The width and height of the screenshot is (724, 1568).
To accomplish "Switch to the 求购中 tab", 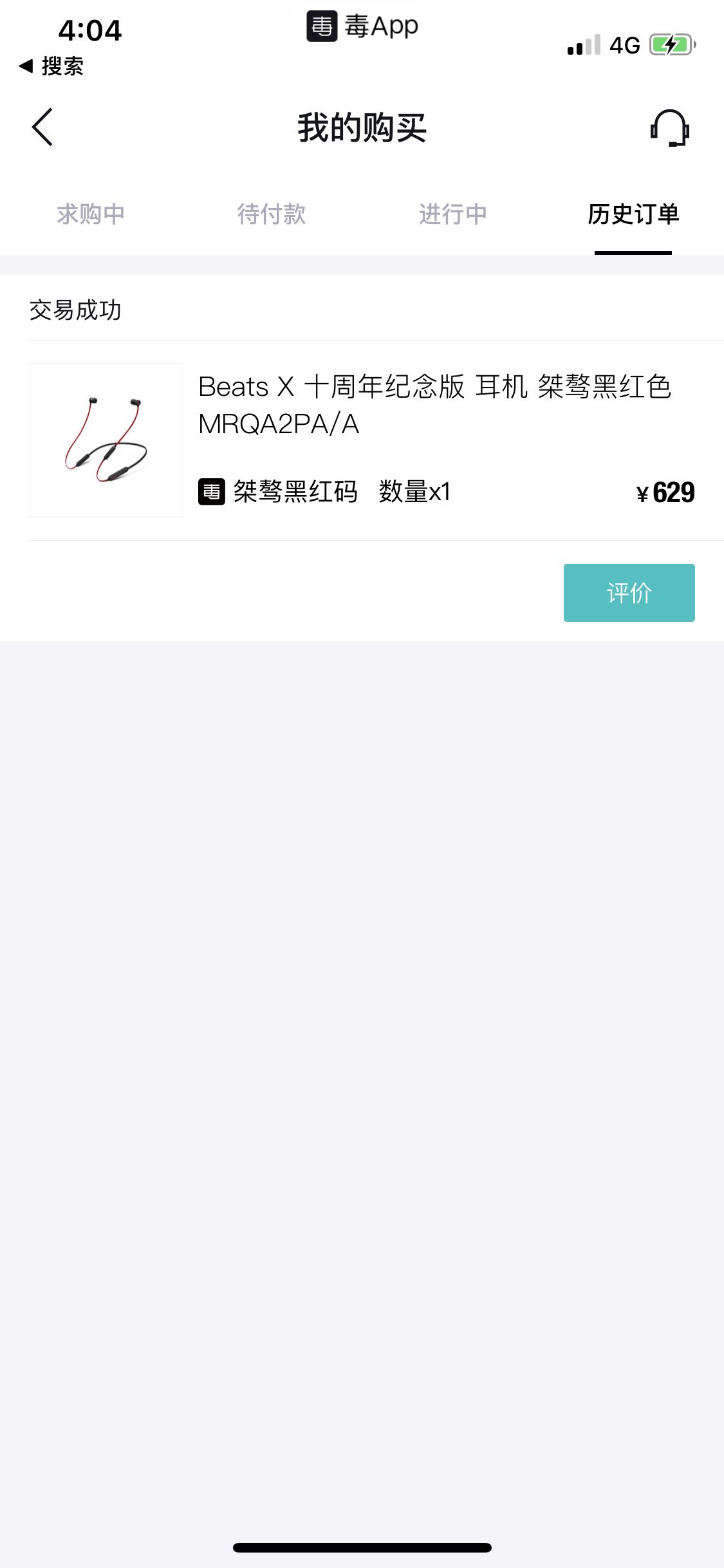I will pos(91,214).
